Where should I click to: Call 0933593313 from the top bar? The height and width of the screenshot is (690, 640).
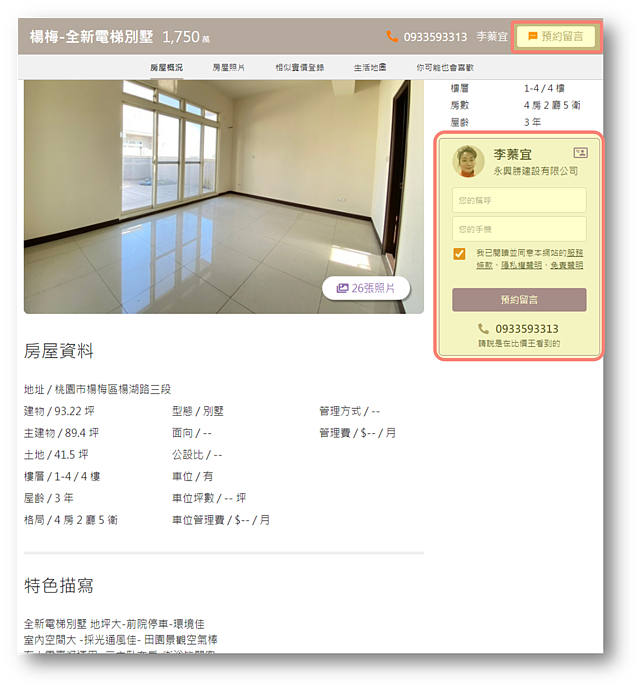pos(427,37)
